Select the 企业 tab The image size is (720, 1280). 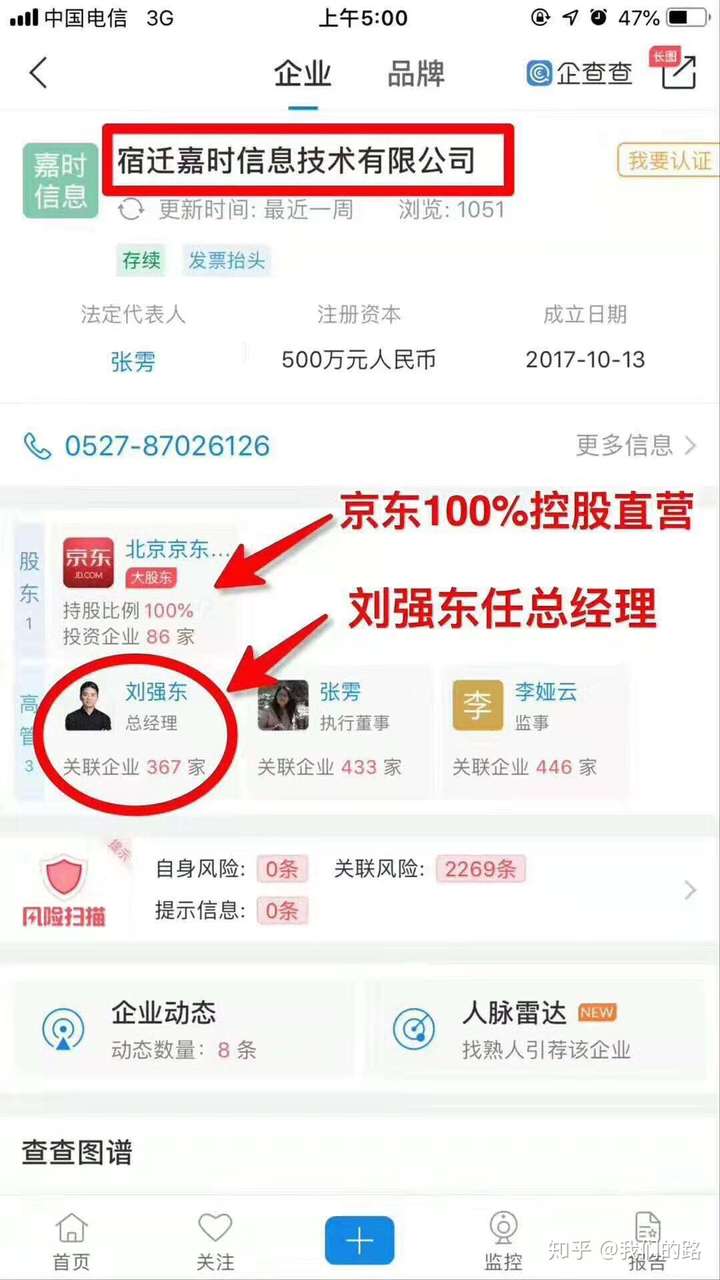pos(302,73)
